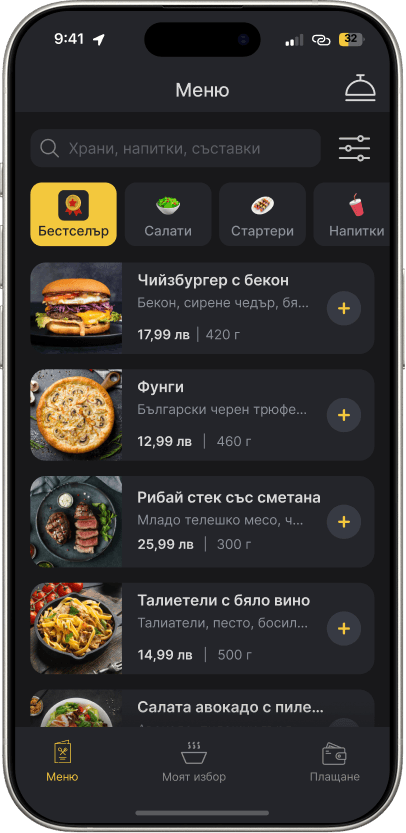Viewport: 406px width, 833px height.
Task: Select the Напитки category chip
Action: coord(352,214)
